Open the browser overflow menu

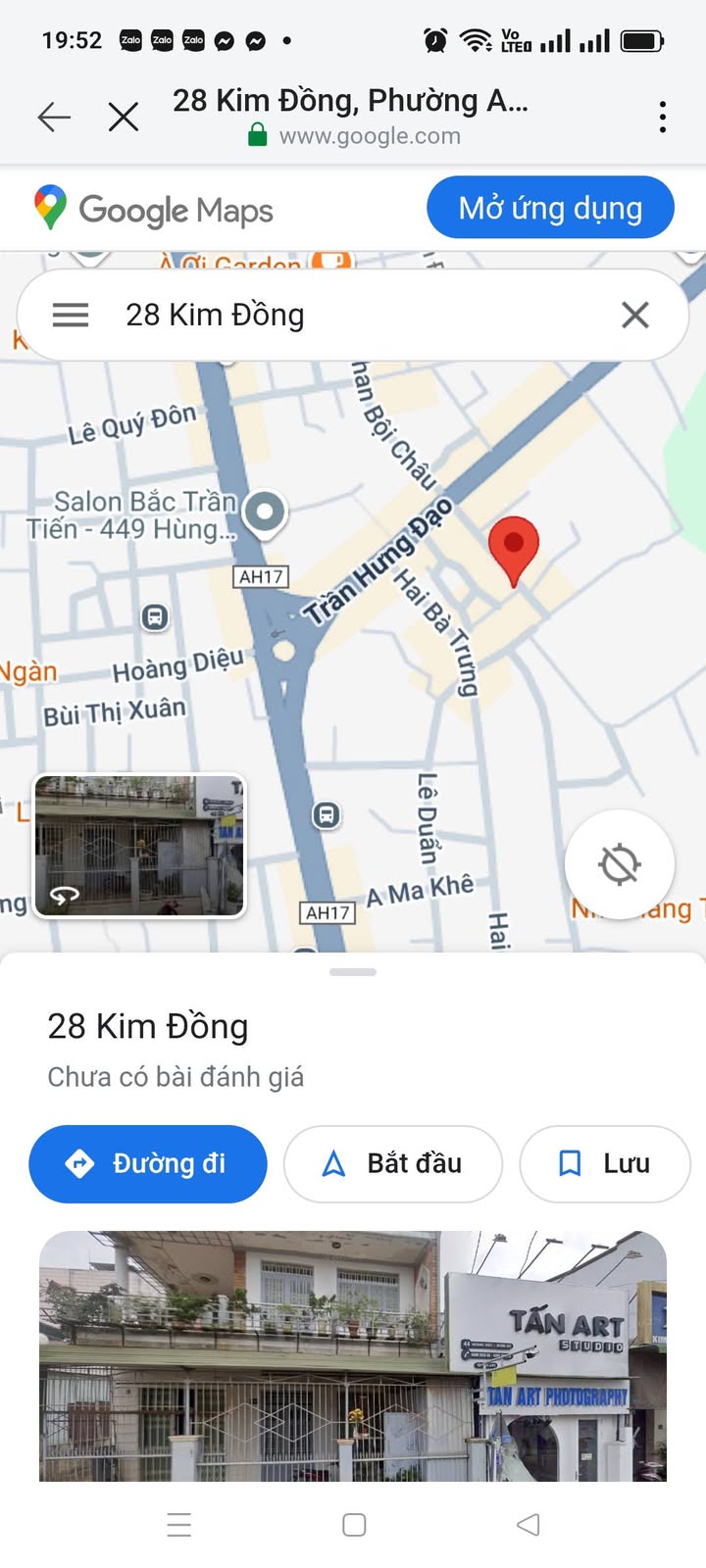663,117
